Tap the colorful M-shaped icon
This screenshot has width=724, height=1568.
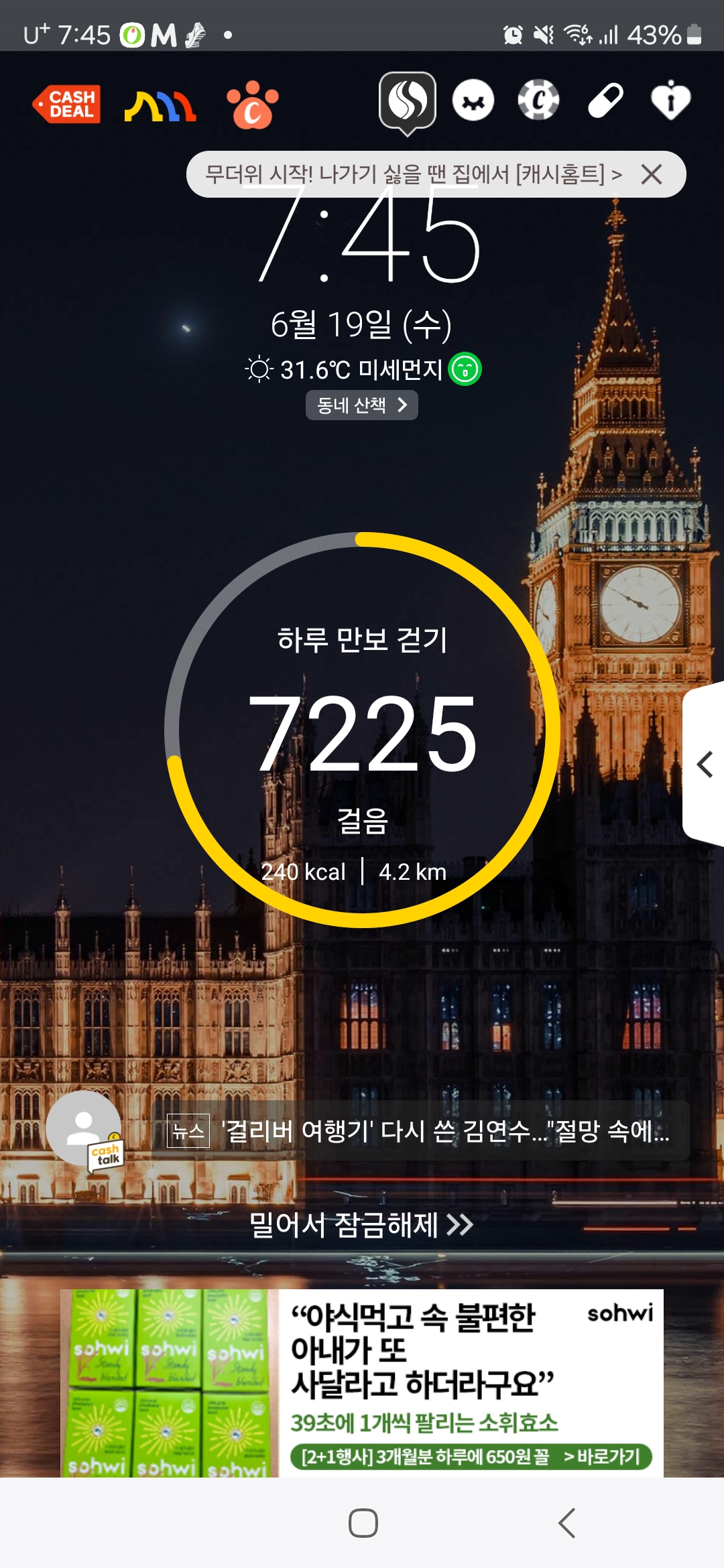pyautogui.click(x=160, y=106)
